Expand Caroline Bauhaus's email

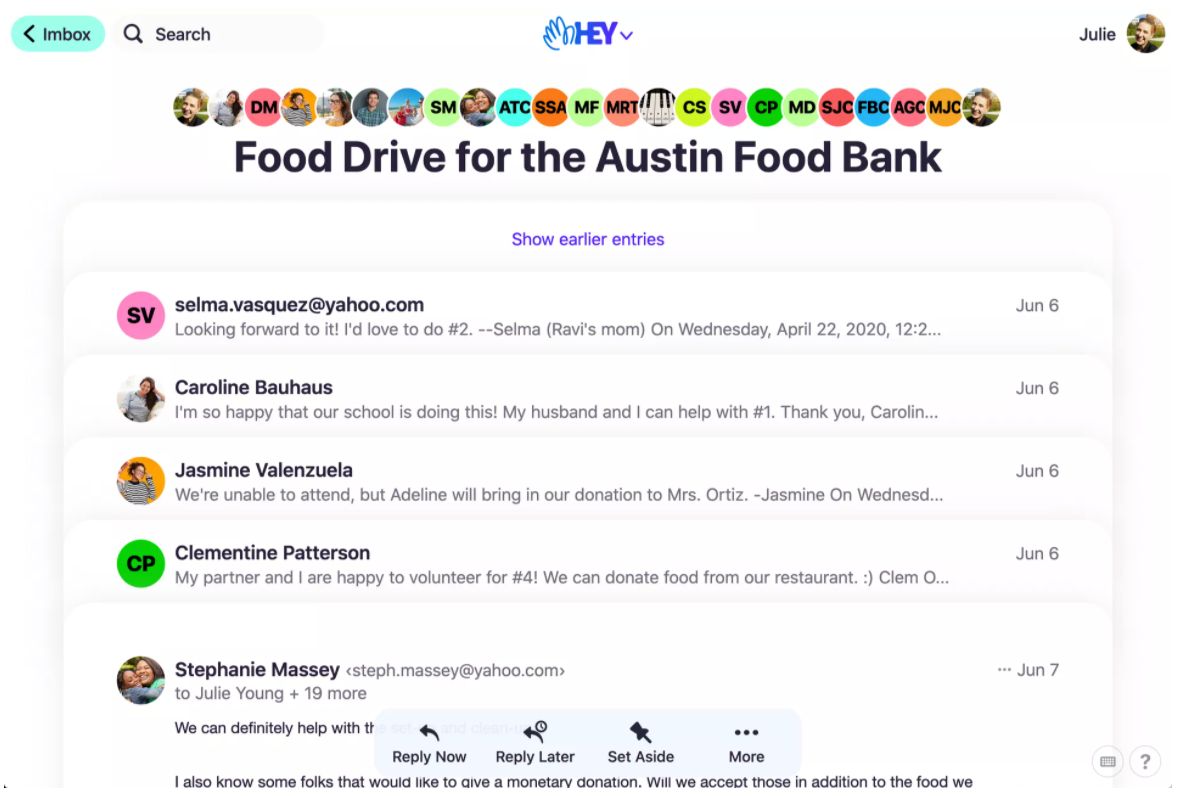pos(588,399)
